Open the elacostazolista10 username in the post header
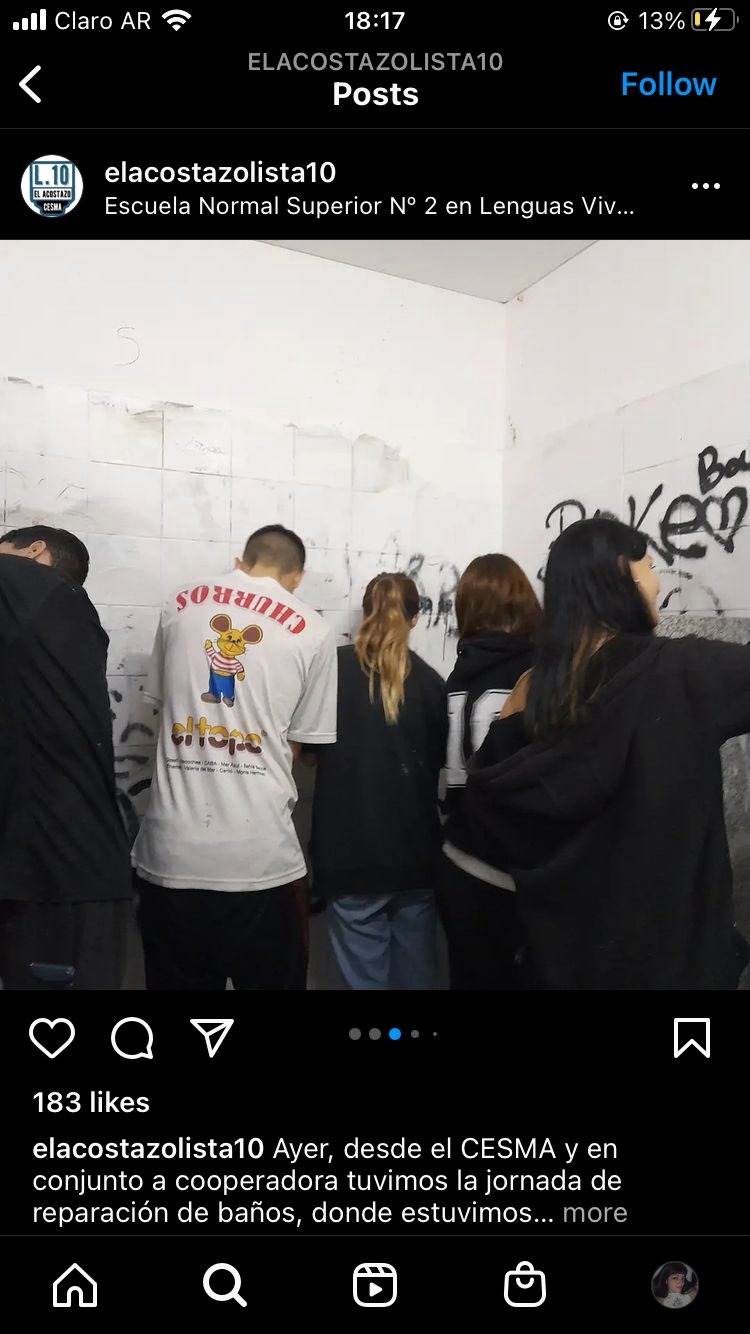The width and height of the screenshot is (750, 1334). pos(220,172)
